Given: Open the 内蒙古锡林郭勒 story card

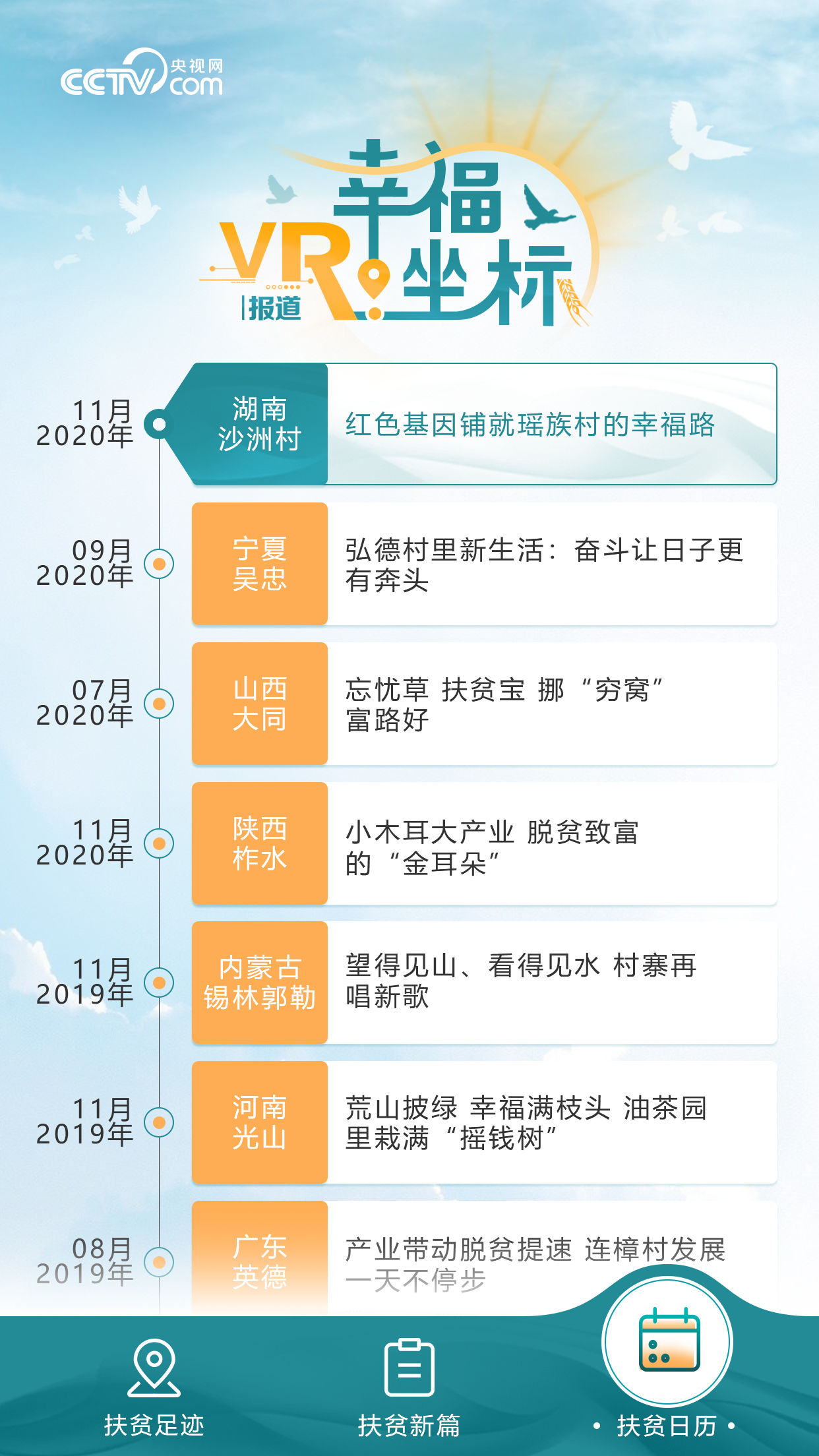Looking at the screenshot, I should tap(485, 983).
